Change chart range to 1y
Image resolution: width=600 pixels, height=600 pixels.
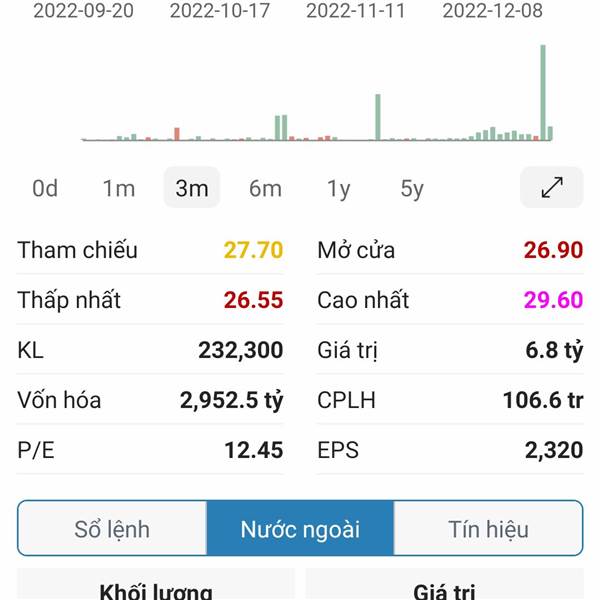tap(339, 188)
